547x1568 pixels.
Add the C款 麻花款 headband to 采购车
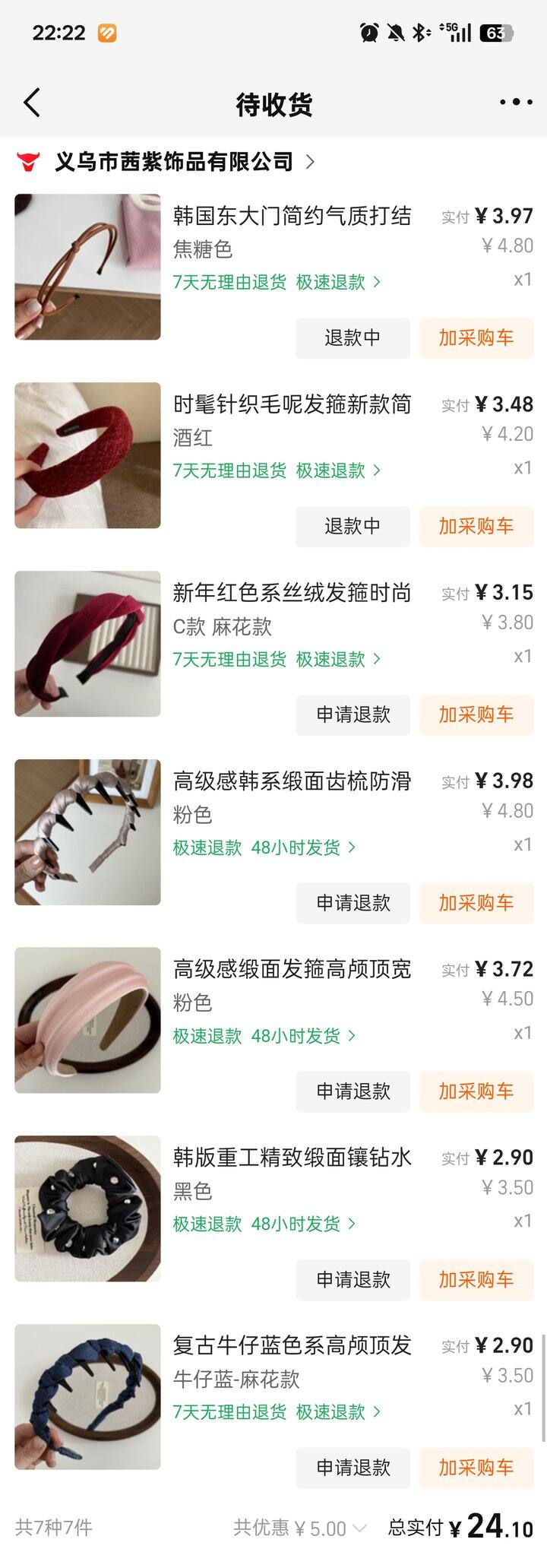(x=476, y=714)
